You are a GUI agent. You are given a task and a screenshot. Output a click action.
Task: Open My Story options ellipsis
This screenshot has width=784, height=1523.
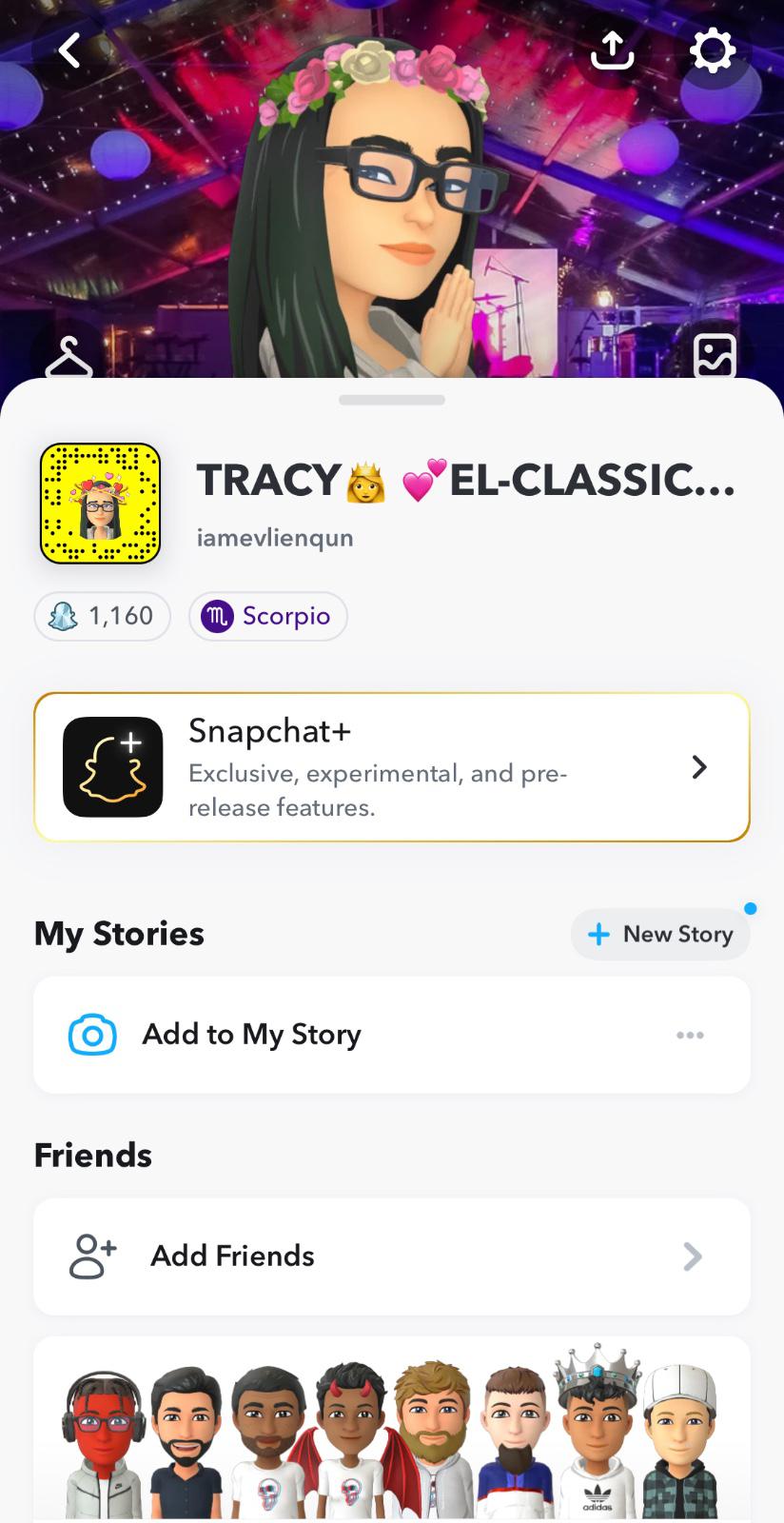tap(690, 1035)
